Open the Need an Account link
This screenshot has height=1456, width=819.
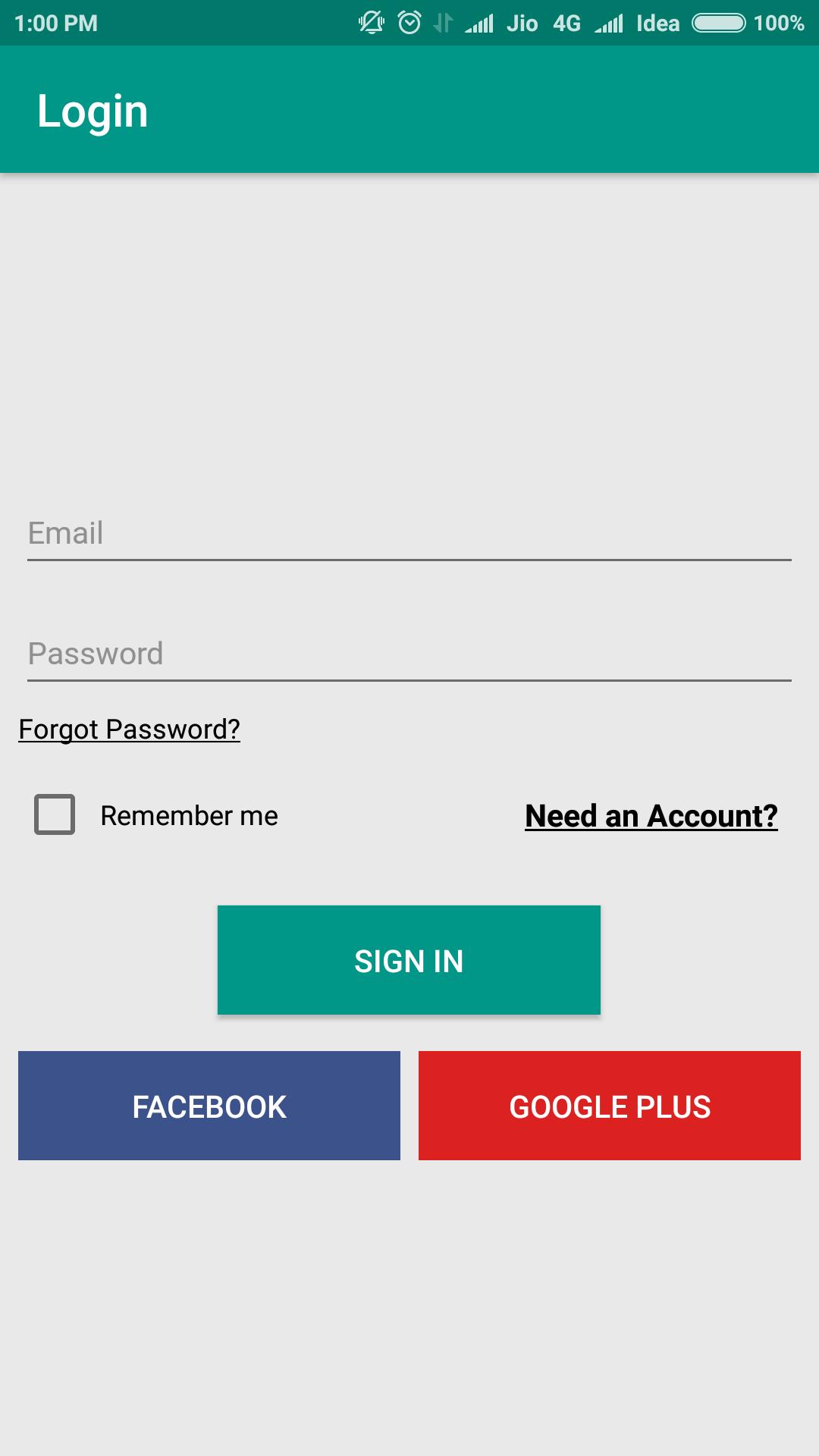click(651, 816)
